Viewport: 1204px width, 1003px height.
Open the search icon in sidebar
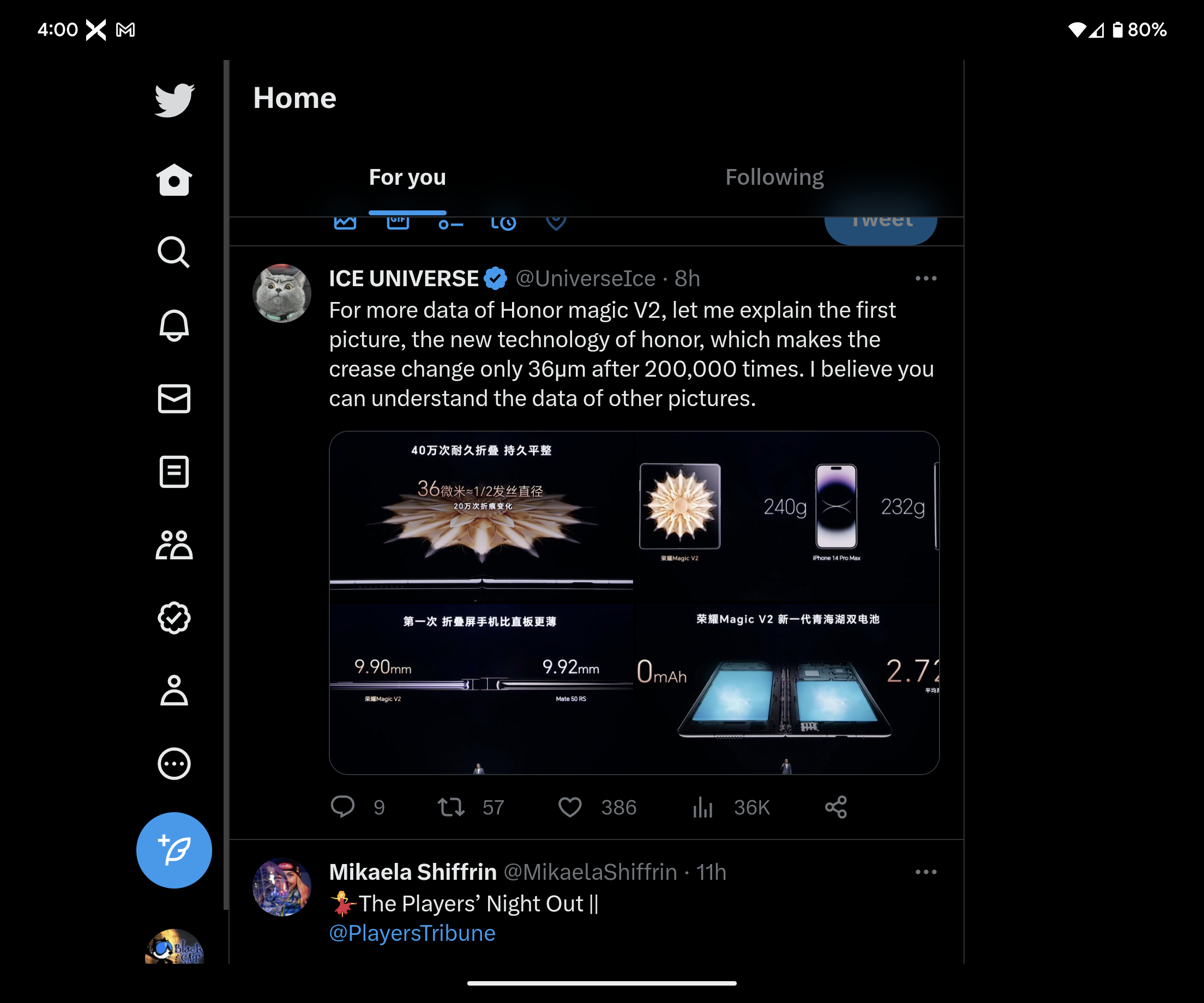click(x=174, y=252)
